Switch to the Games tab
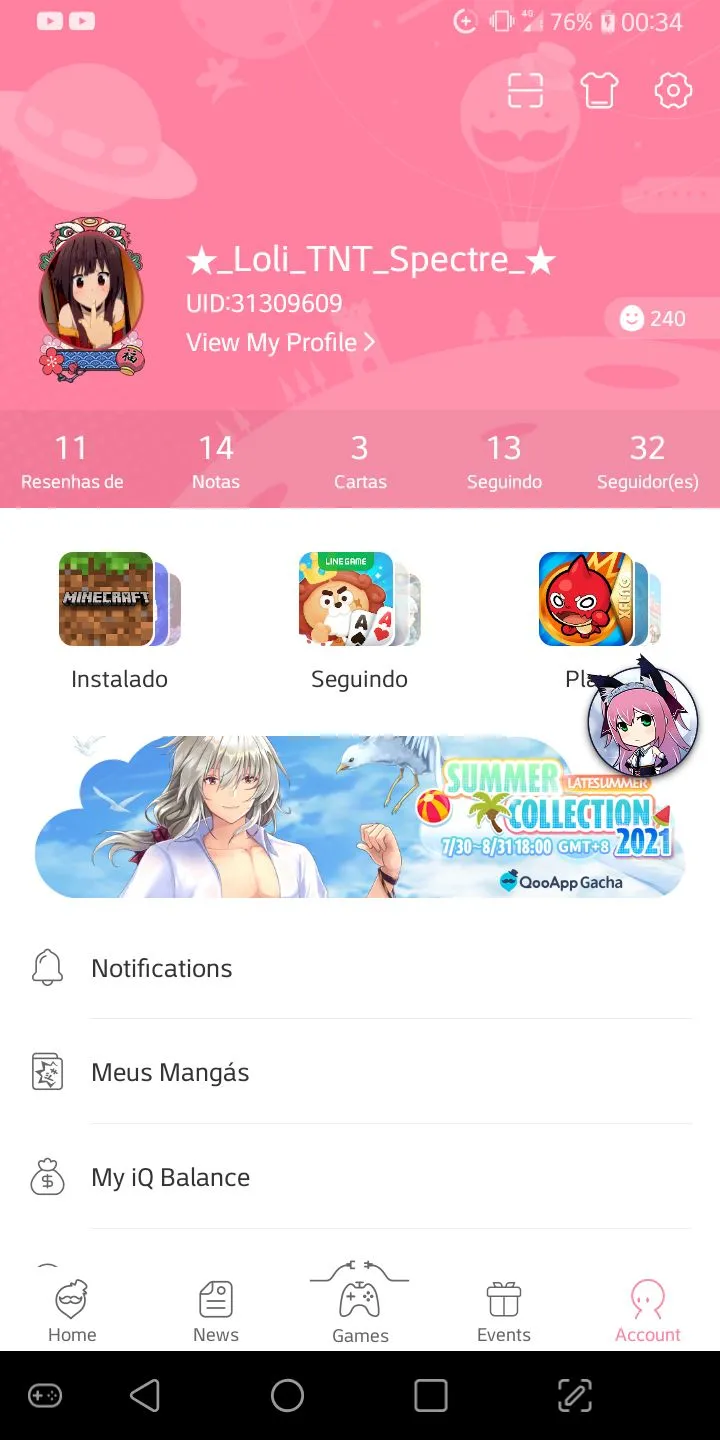Screen dimensions: 720x1440 coord(360,1310)
